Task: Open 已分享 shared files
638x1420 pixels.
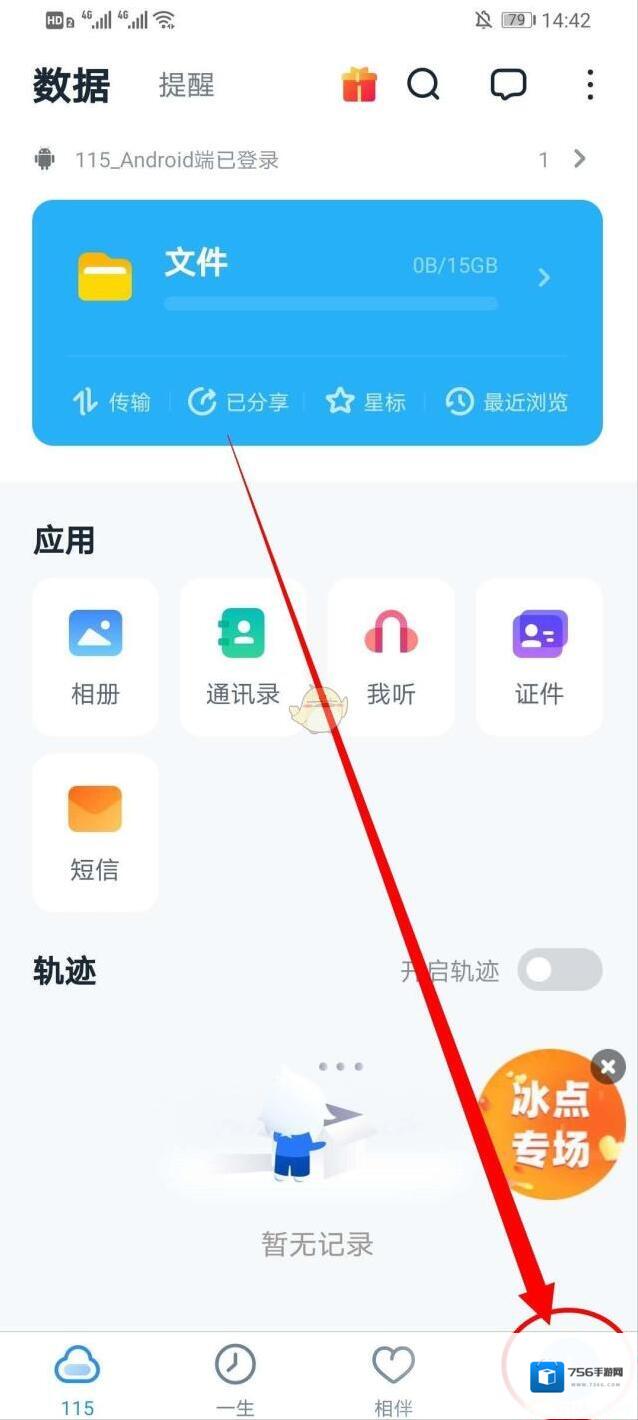Action: pos(238,402)
